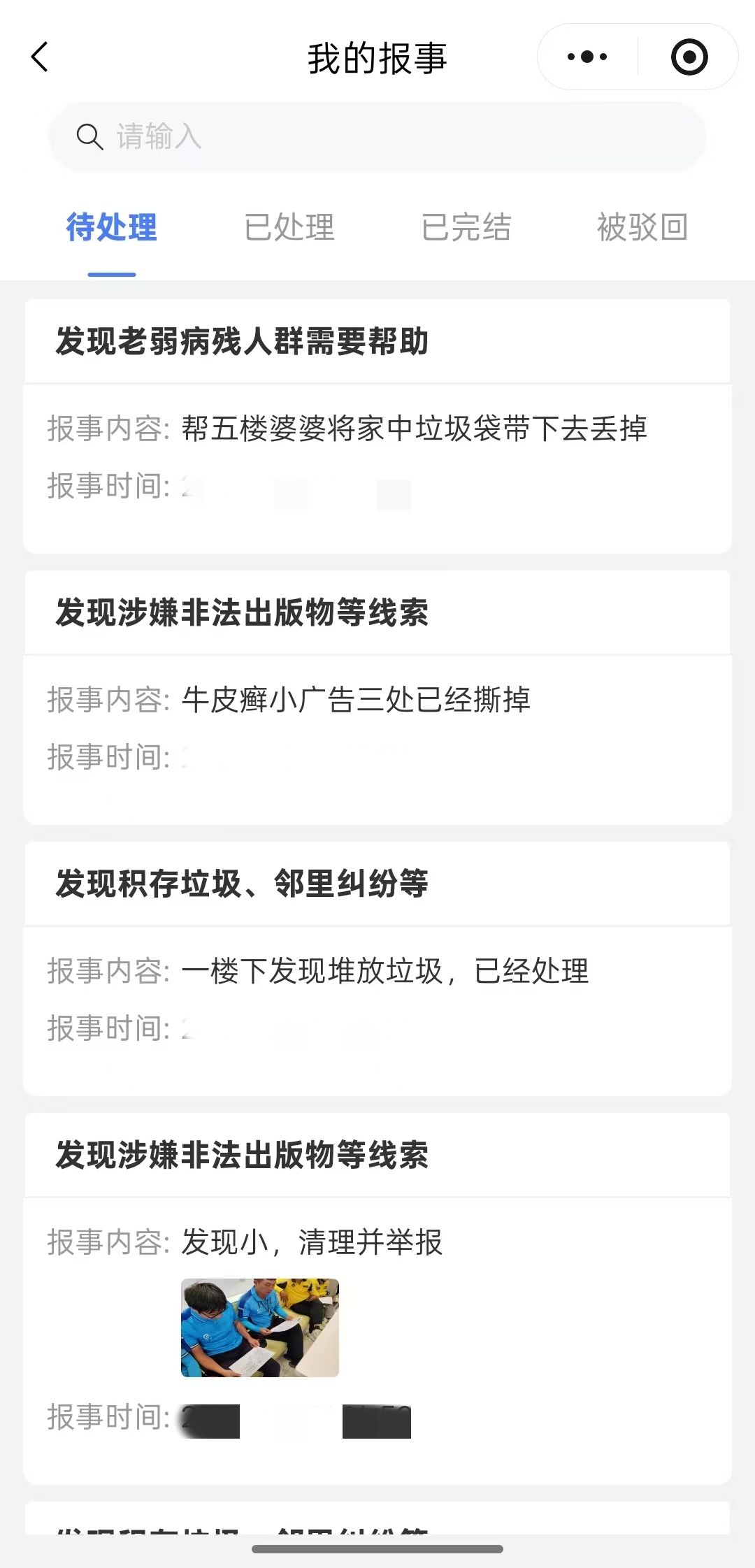Viewport: 755px width, 1568px height.
Task: View the attached photo in 清理并举报 report
Action: coord(260,1328)
